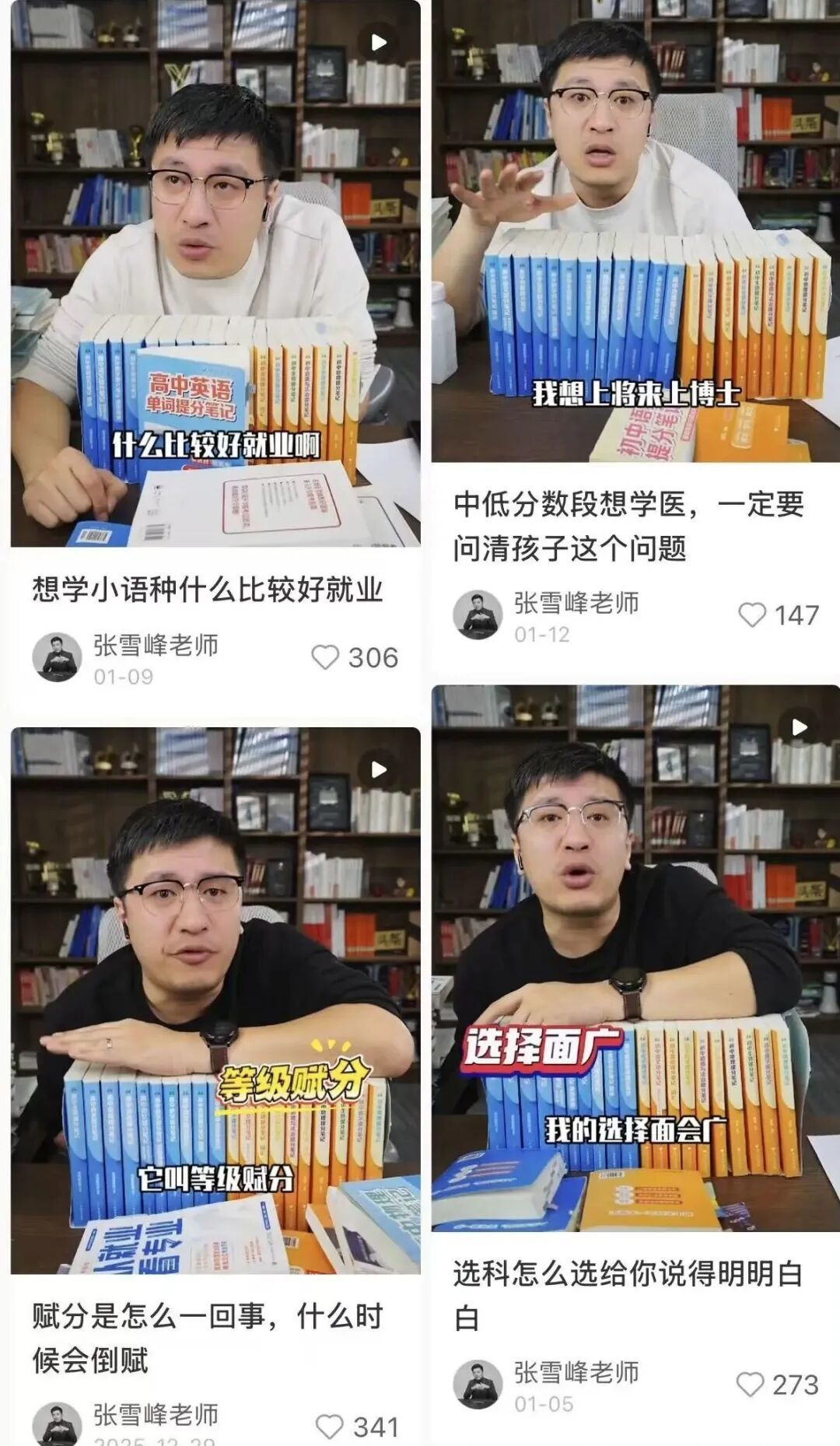Open the video about 中低分数段想学医
The height and width of the screenshot is (1446, 840).
635,231
